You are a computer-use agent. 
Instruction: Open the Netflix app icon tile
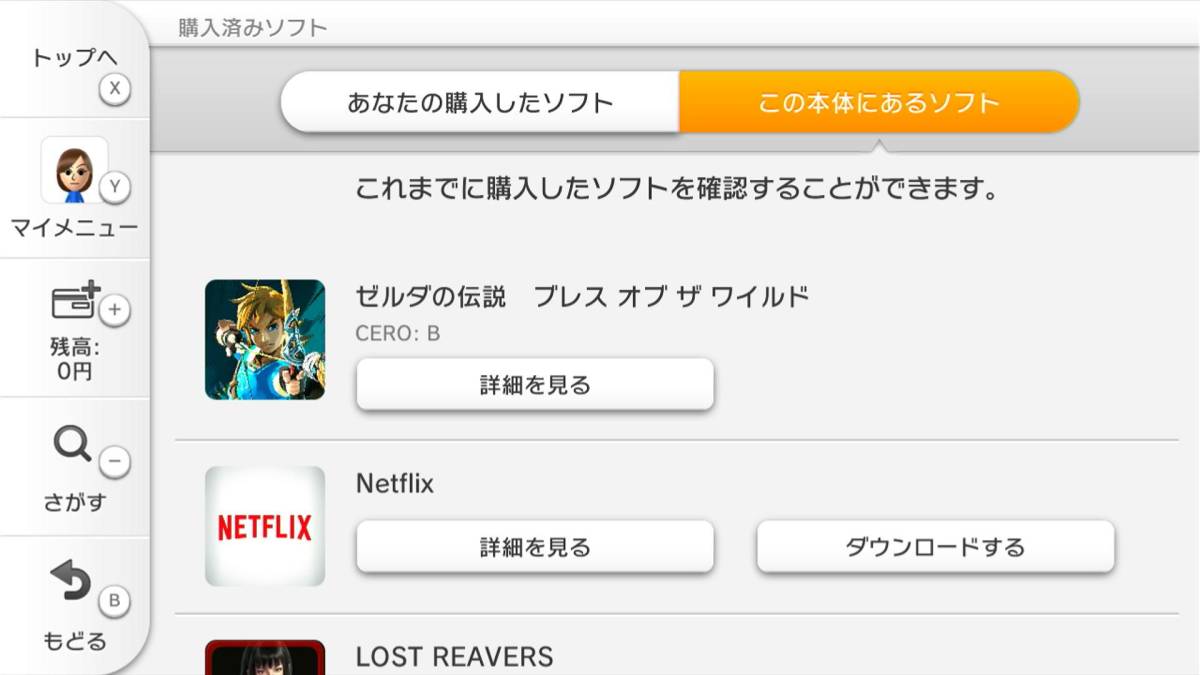(x=265, y=526)
